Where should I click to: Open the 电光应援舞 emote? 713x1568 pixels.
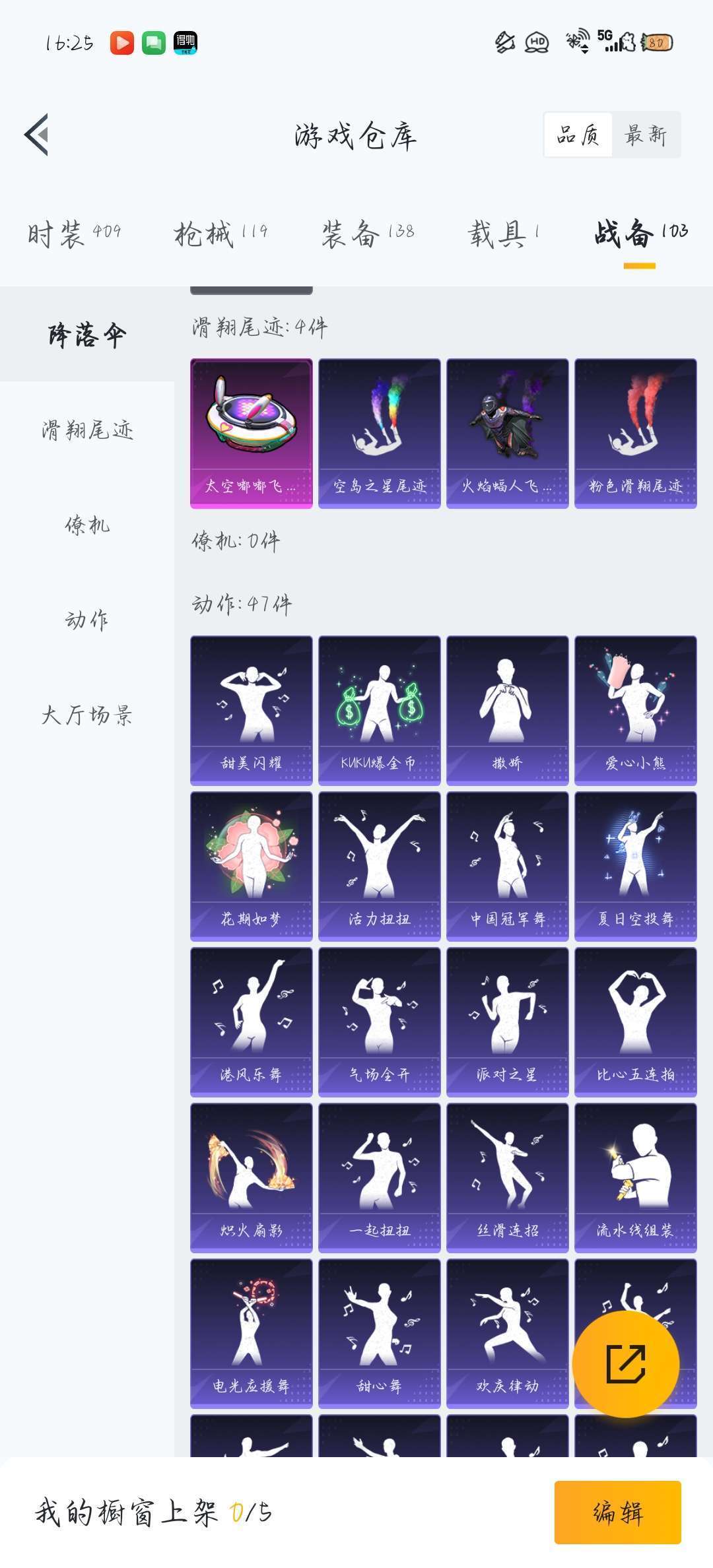pyautogui.click(x=252, y=1334)
